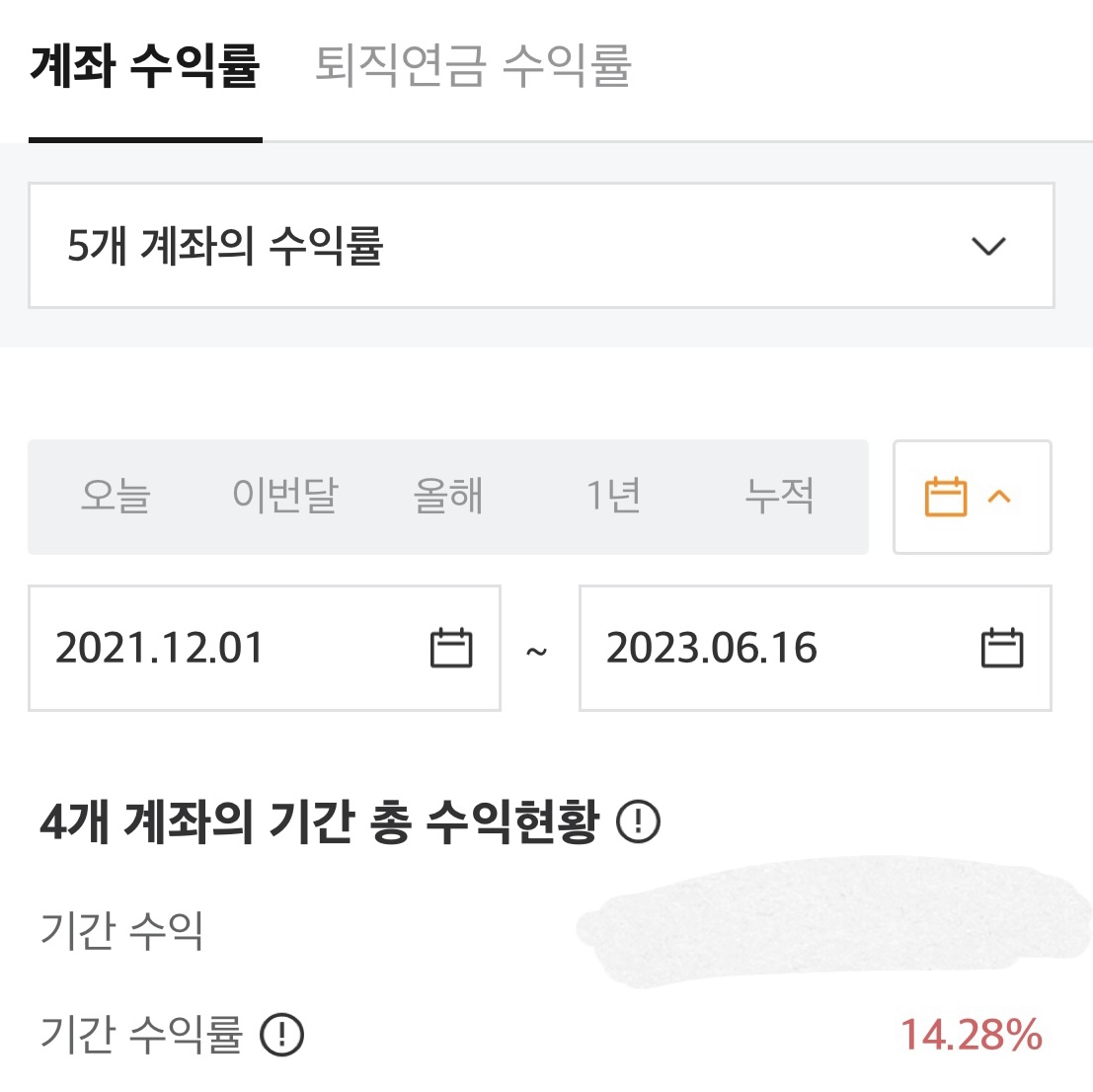
Task: Select the 오늘 period option
Action: point(116,496)
